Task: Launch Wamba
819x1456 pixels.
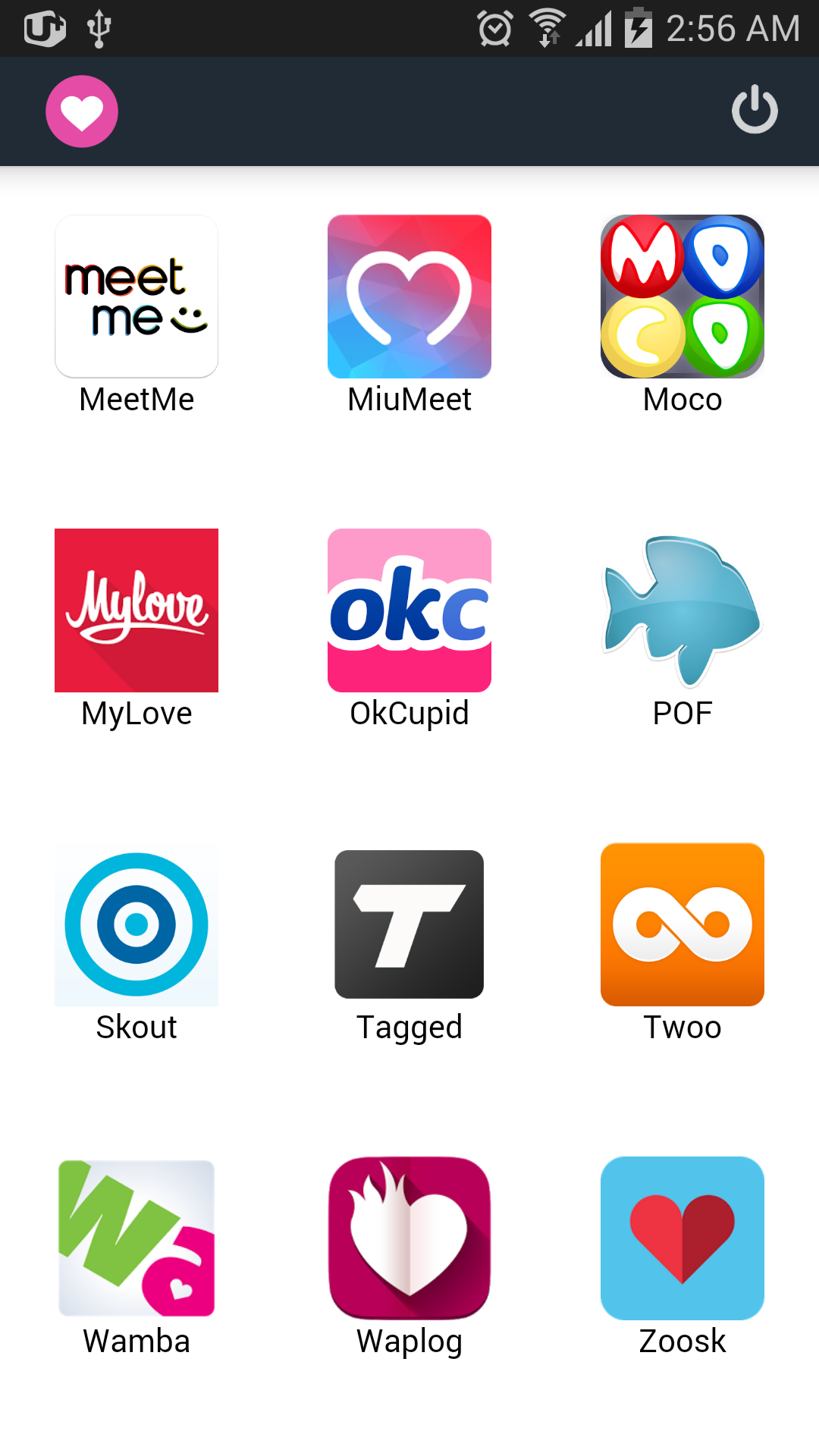Action: (x=136, y=1238)
